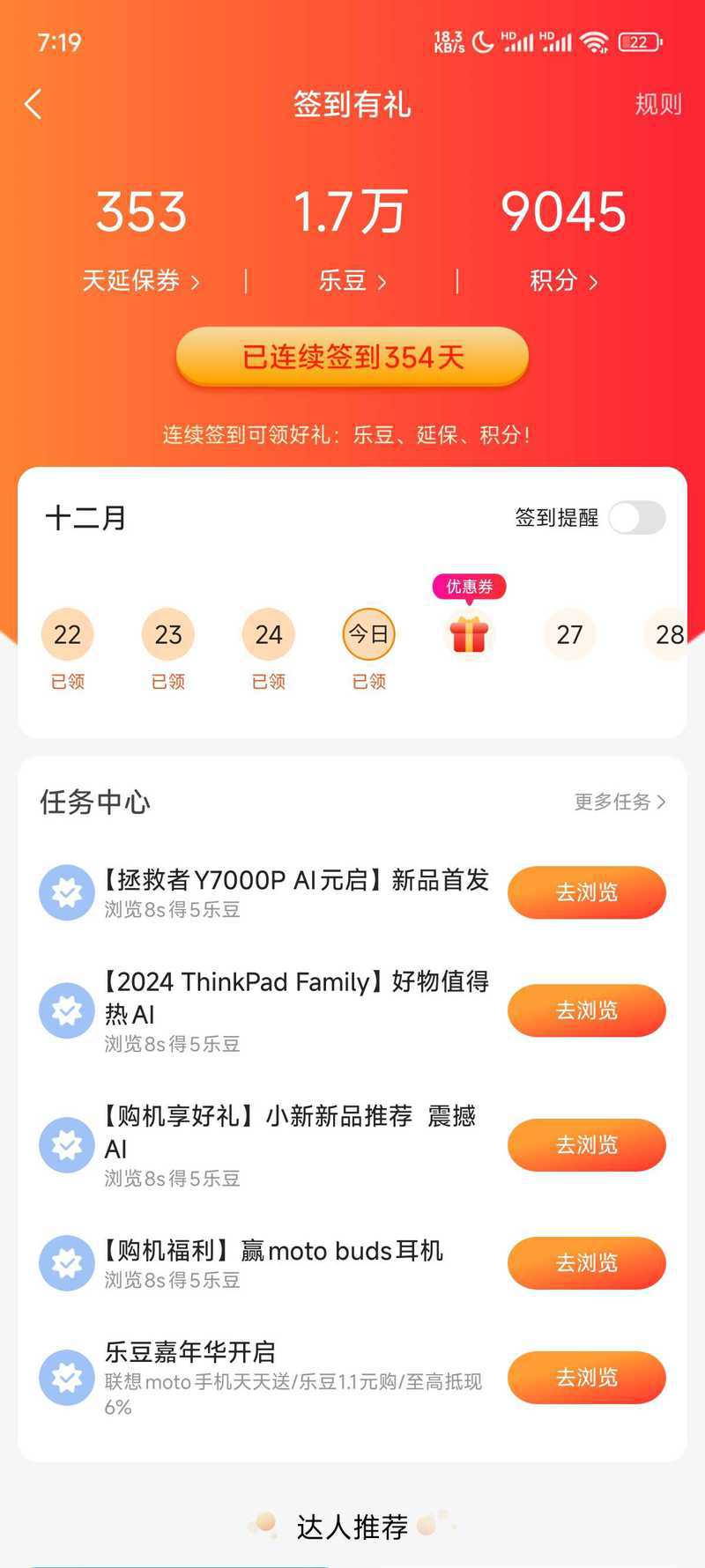
Task: Select day 27 in the calendar
Action: click(x=569, y=634)
